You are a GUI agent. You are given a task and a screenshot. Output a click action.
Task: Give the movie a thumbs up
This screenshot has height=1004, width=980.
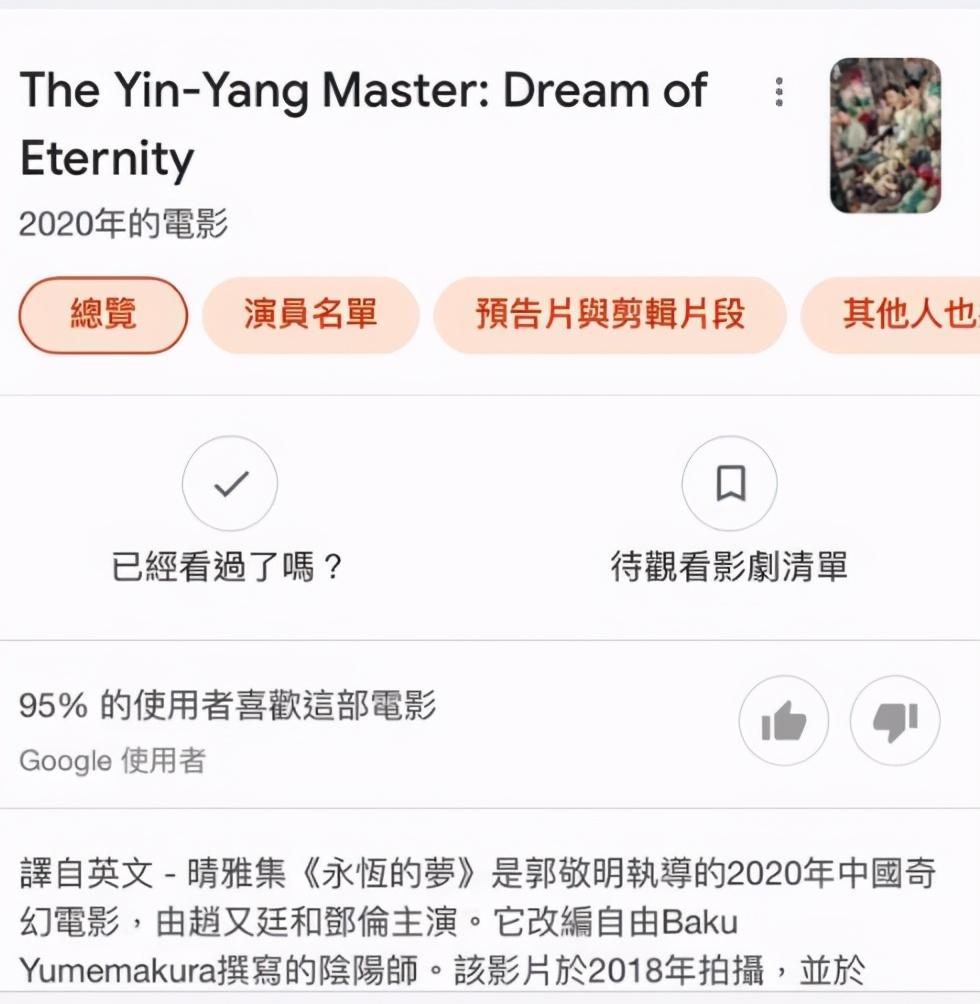783,721
